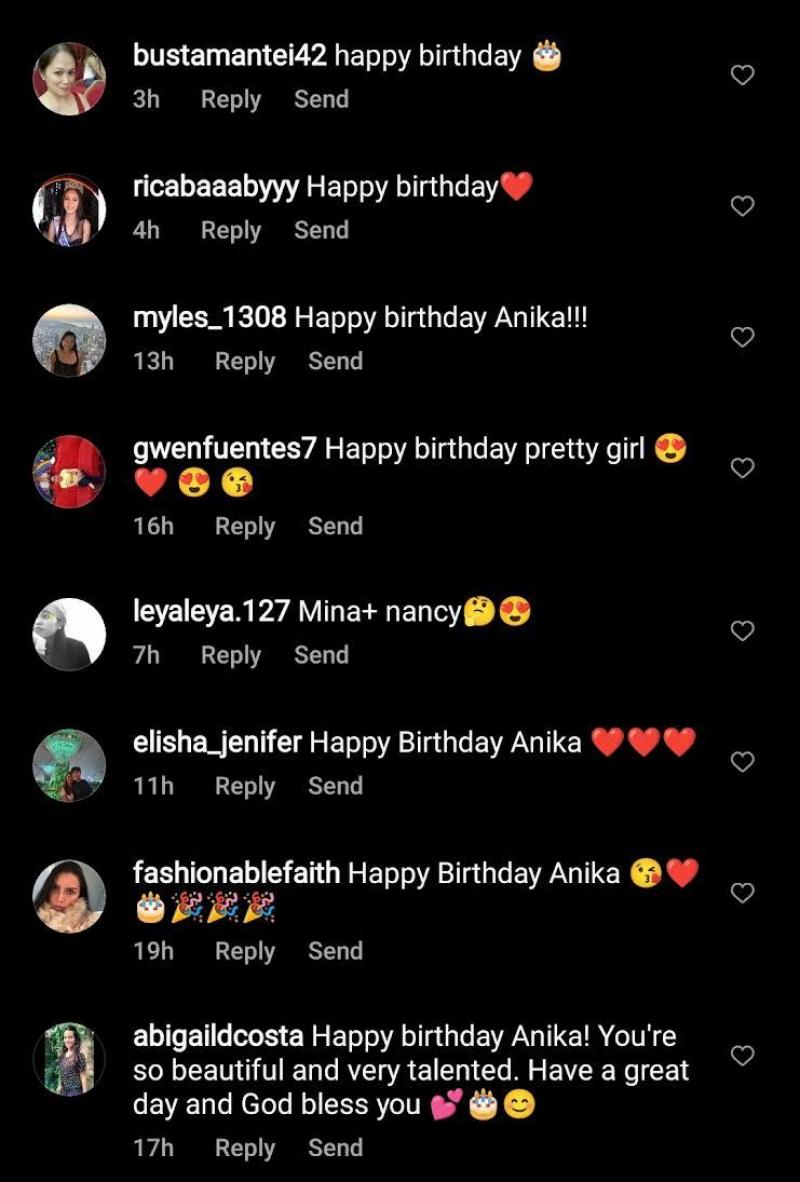View fashionablefaith's profile via username
Screen dimensions: 800x1182
[237, 873]
